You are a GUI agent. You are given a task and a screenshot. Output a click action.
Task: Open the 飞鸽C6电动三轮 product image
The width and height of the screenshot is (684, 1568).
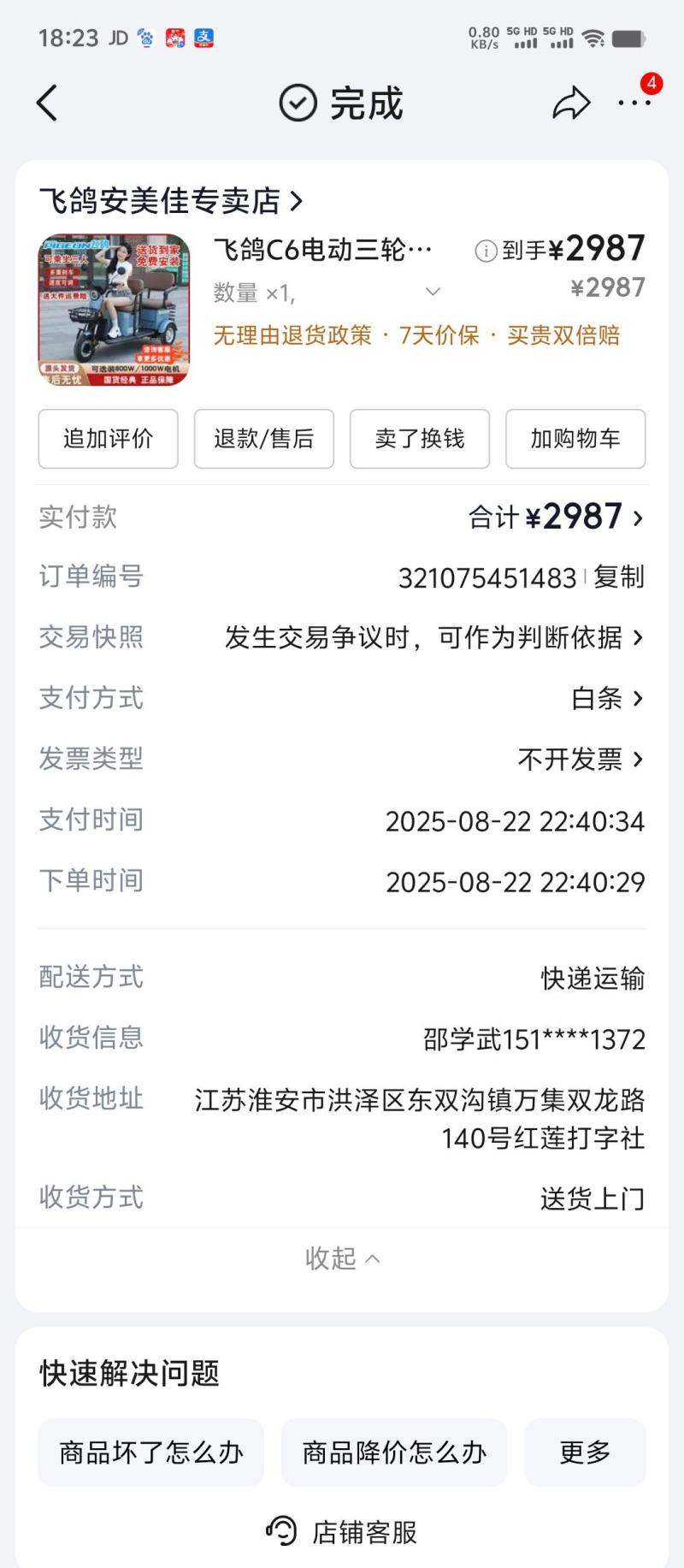[x=114, y=310]
